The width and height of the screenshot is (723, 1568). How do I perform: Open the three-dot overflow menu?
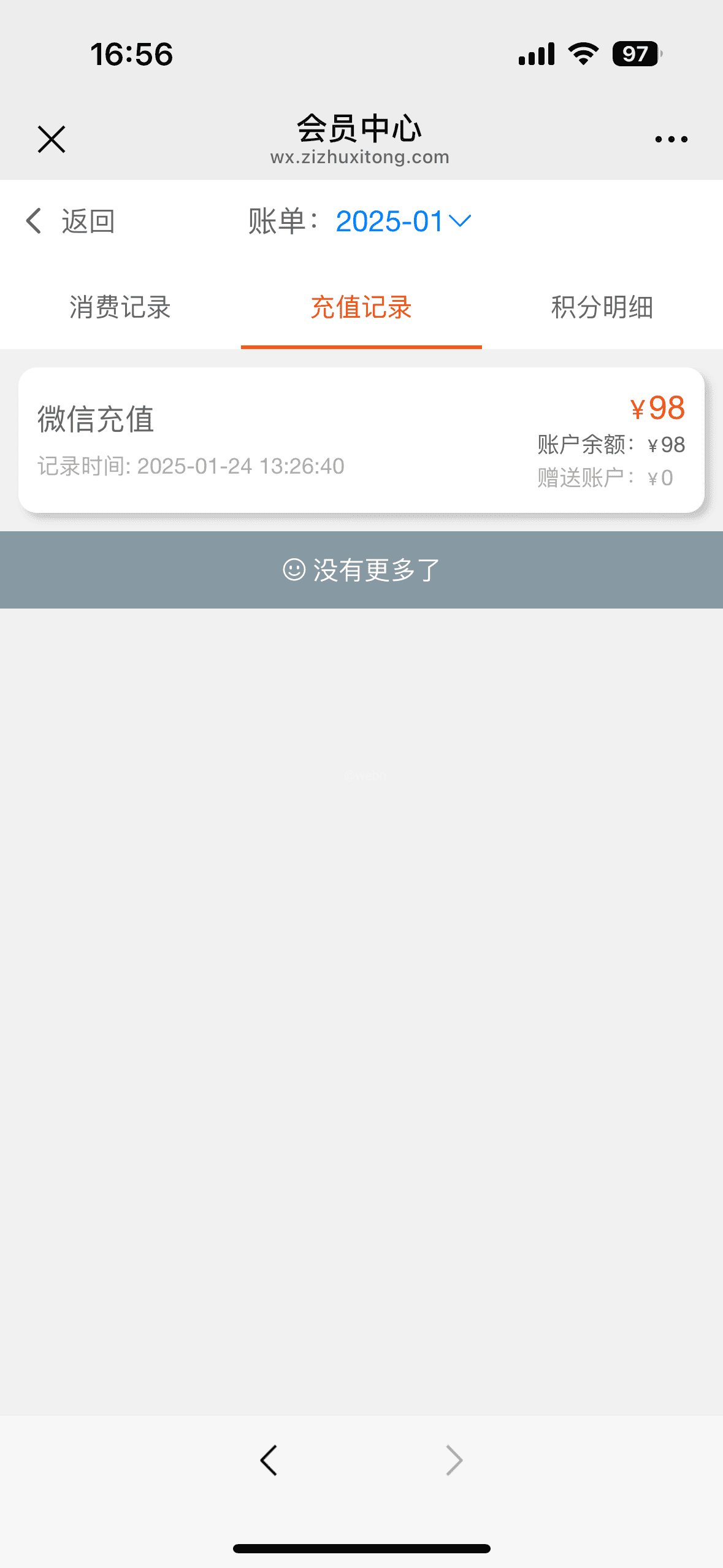click(x=671, y=139)
